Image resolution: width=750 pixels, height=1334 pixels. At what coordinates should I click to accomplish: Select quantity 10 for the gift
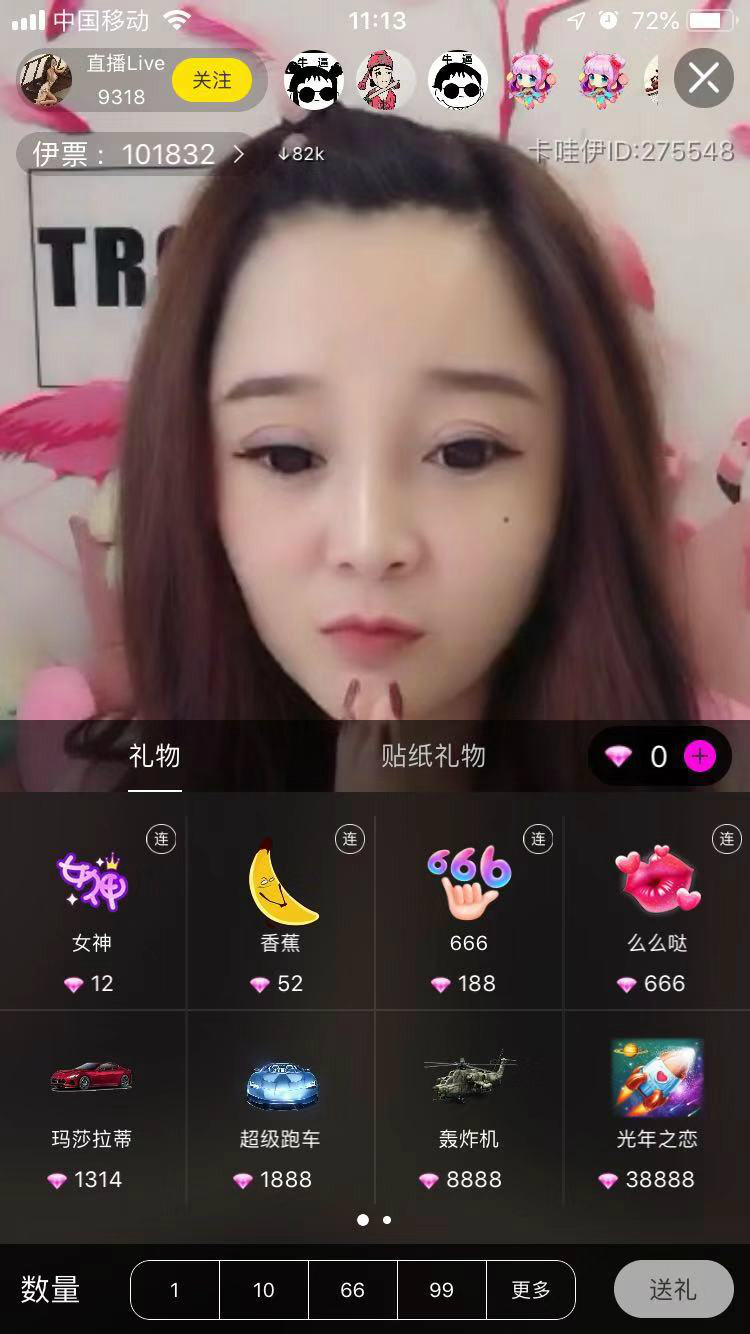262,1290
